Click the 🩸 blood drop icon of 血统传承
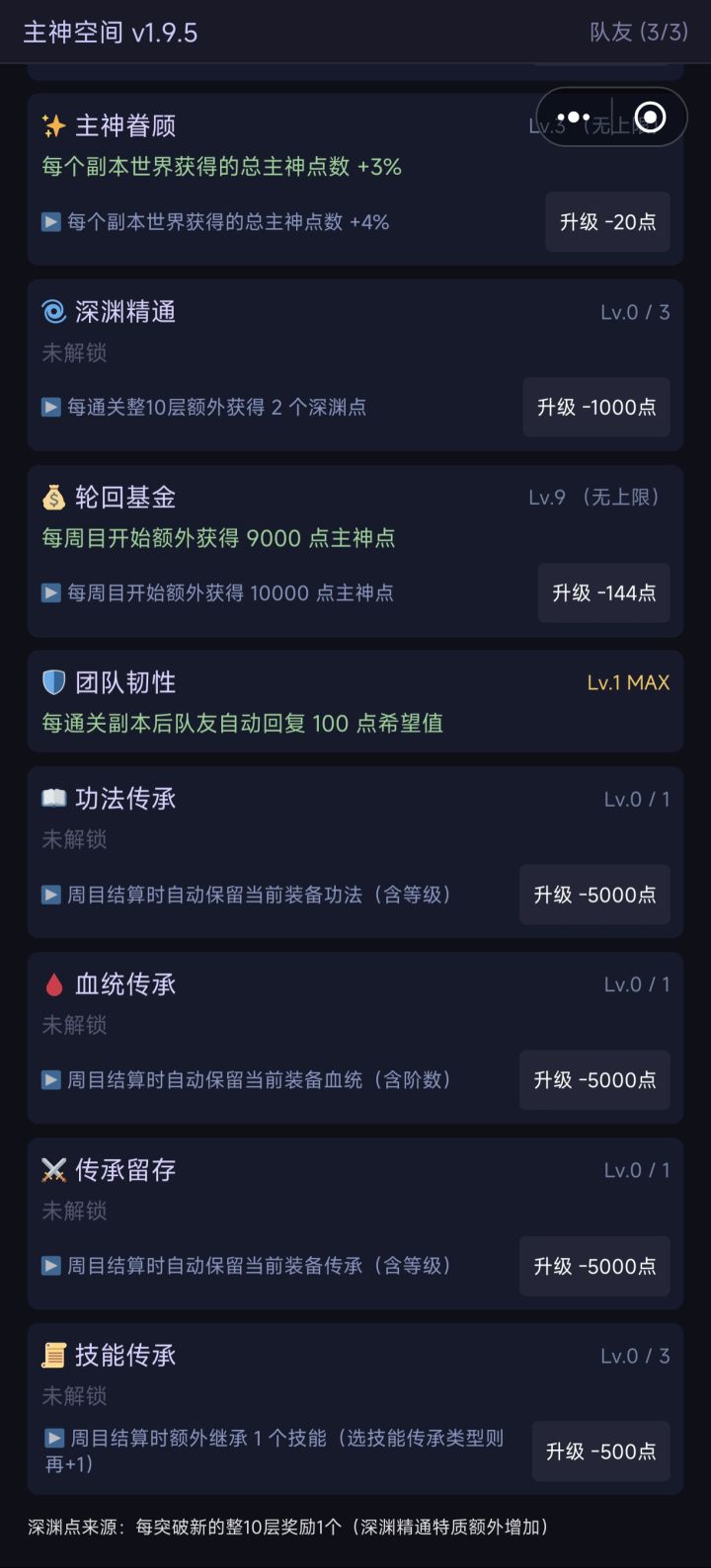This screenshot has height=1568, width=711. point(55,983)
